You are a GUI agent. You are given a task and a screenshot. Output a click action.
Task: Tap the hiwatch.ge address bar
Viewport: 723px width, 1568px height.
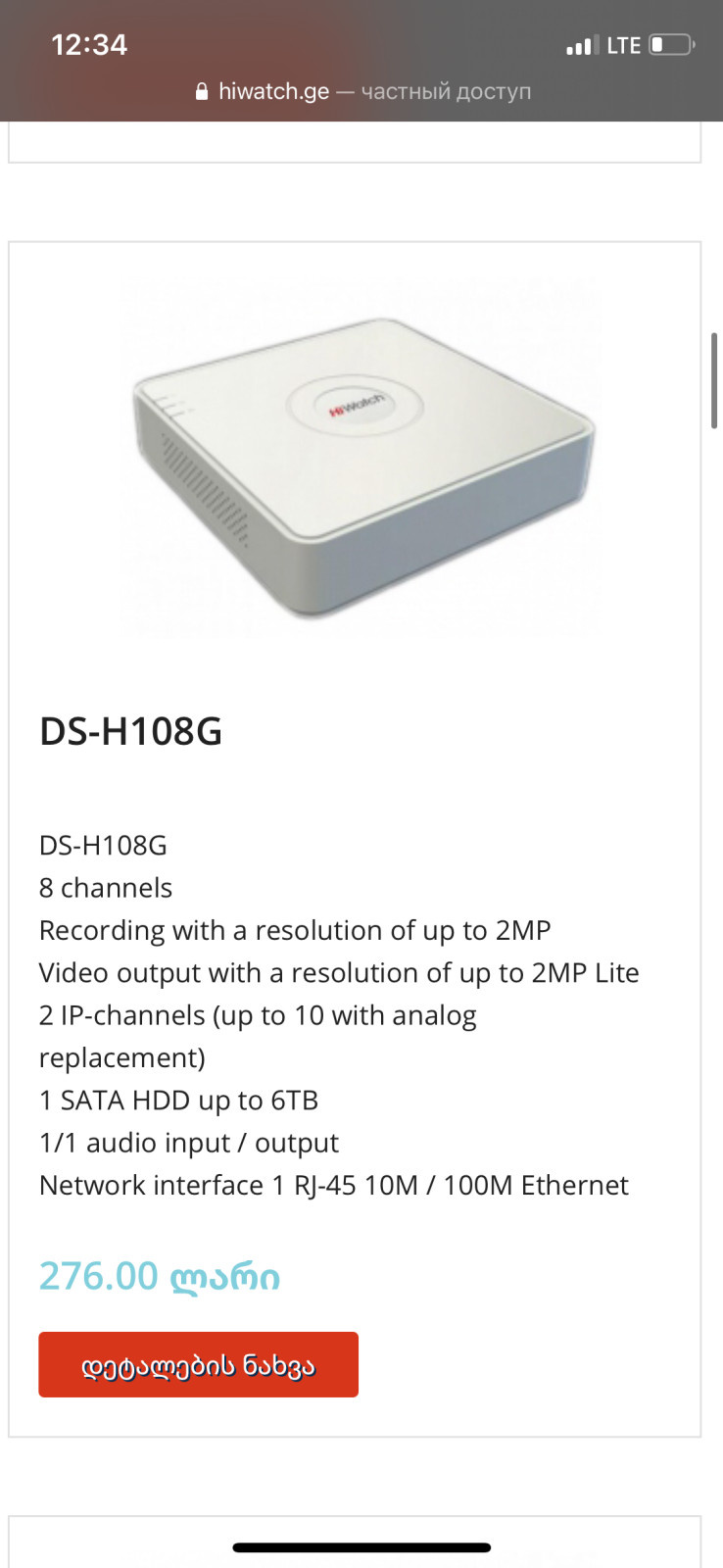click(x=362, y=91)
